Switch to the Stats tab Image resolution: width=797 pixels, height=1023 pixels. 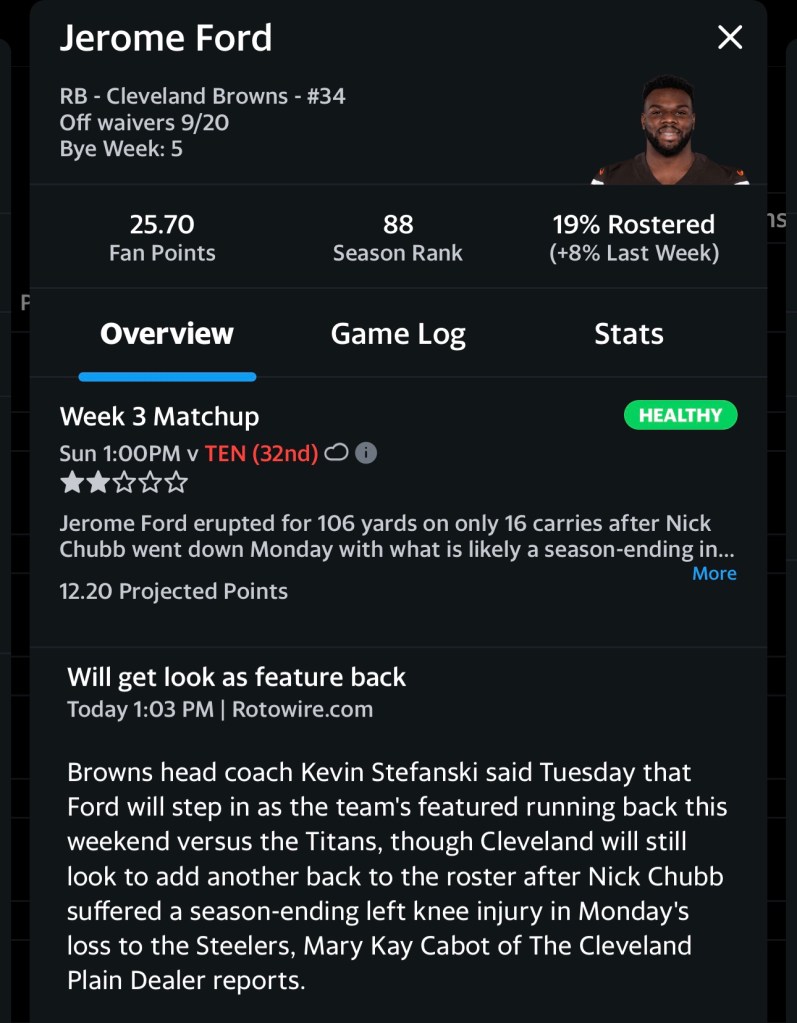[628, 334]
